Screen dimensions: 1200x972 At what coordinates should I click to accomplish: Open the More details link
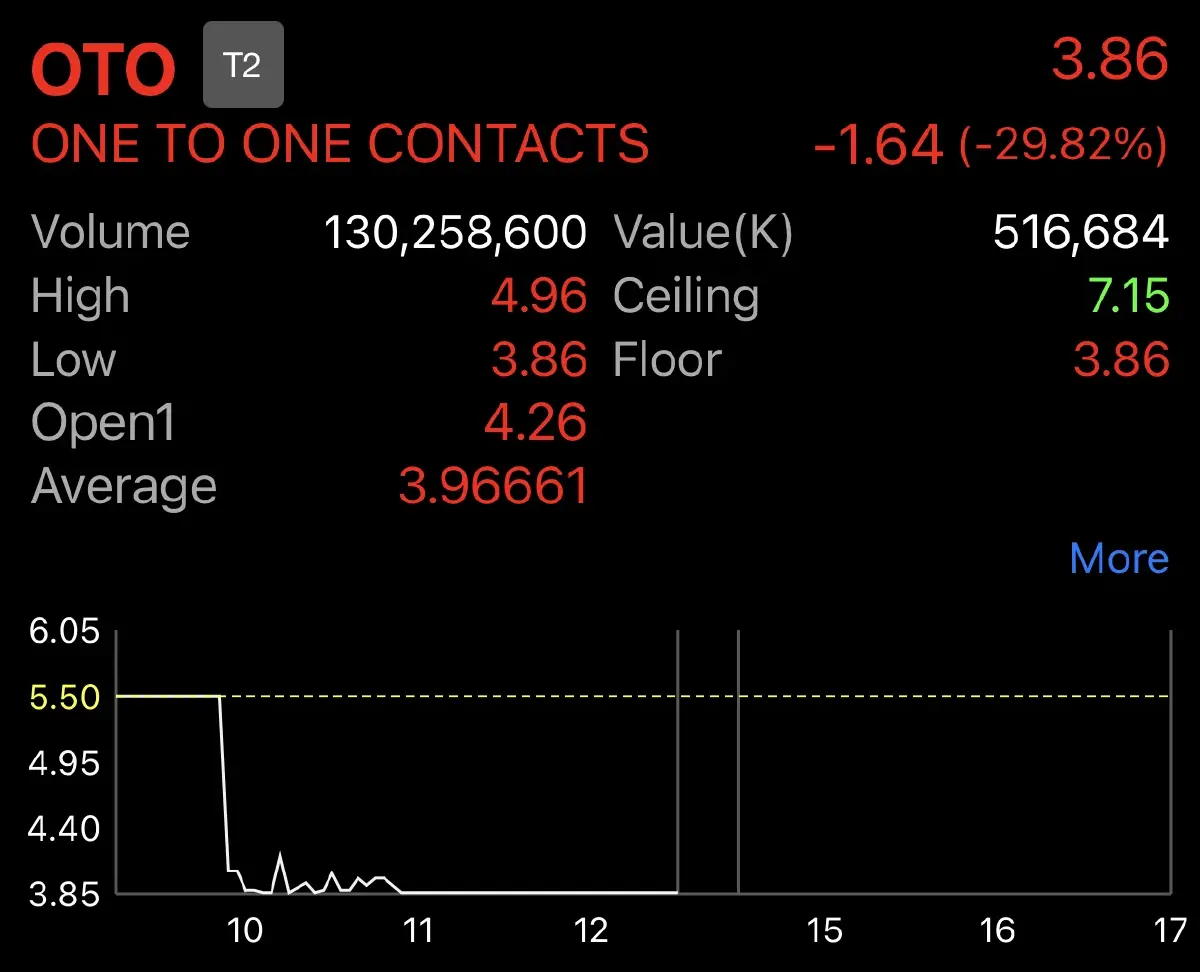click(x=1118, y=558)
